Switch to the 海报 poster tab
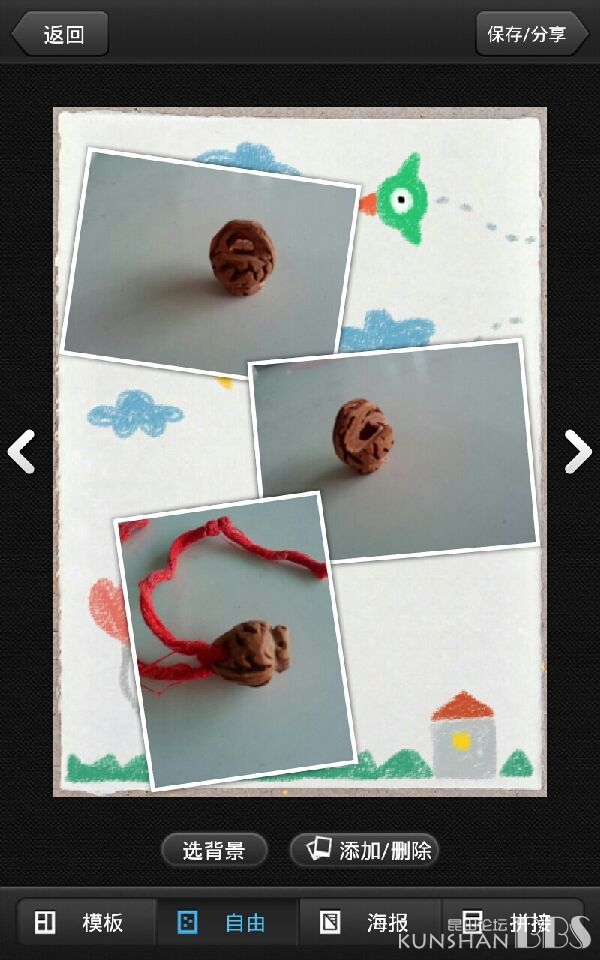600x960 pixels. pyautogui.click(x=370, y=922)
